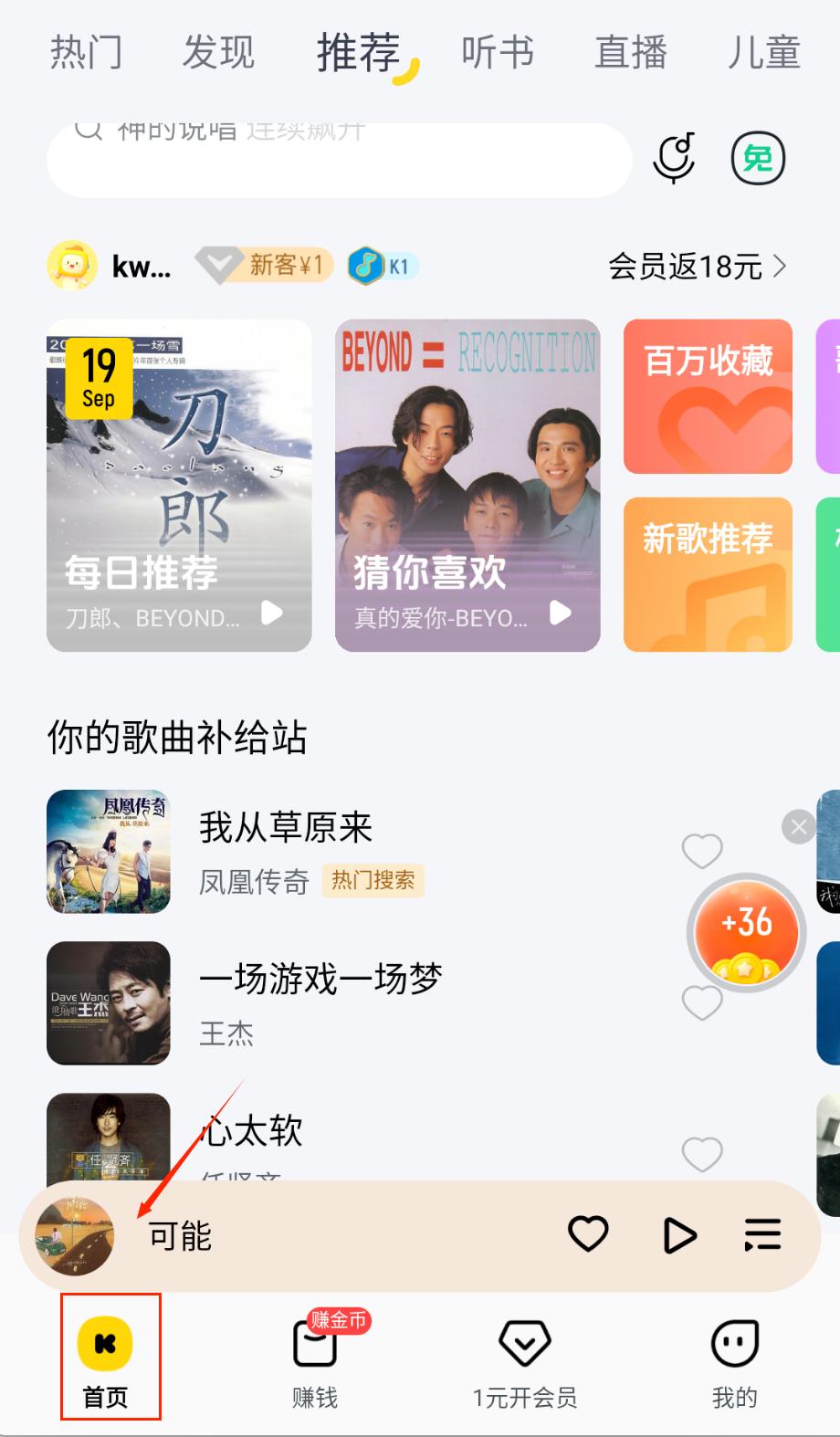Open the green 免 icon
The width and height of the screenshot is (840, 1437).
758,159
